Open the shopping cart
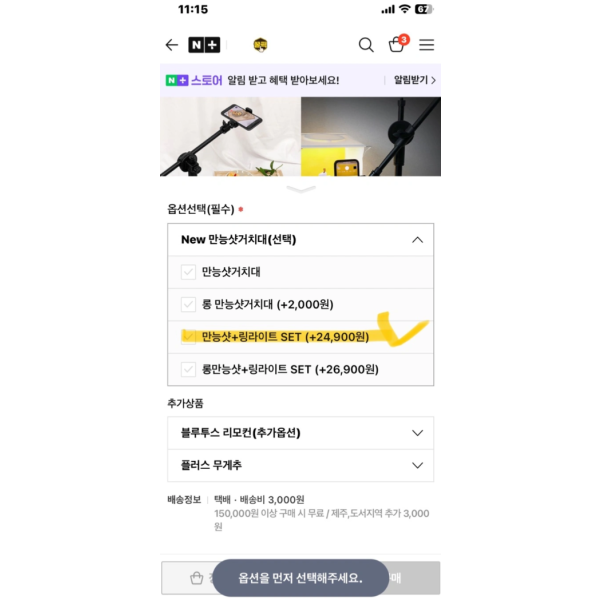 click(397, 45)
